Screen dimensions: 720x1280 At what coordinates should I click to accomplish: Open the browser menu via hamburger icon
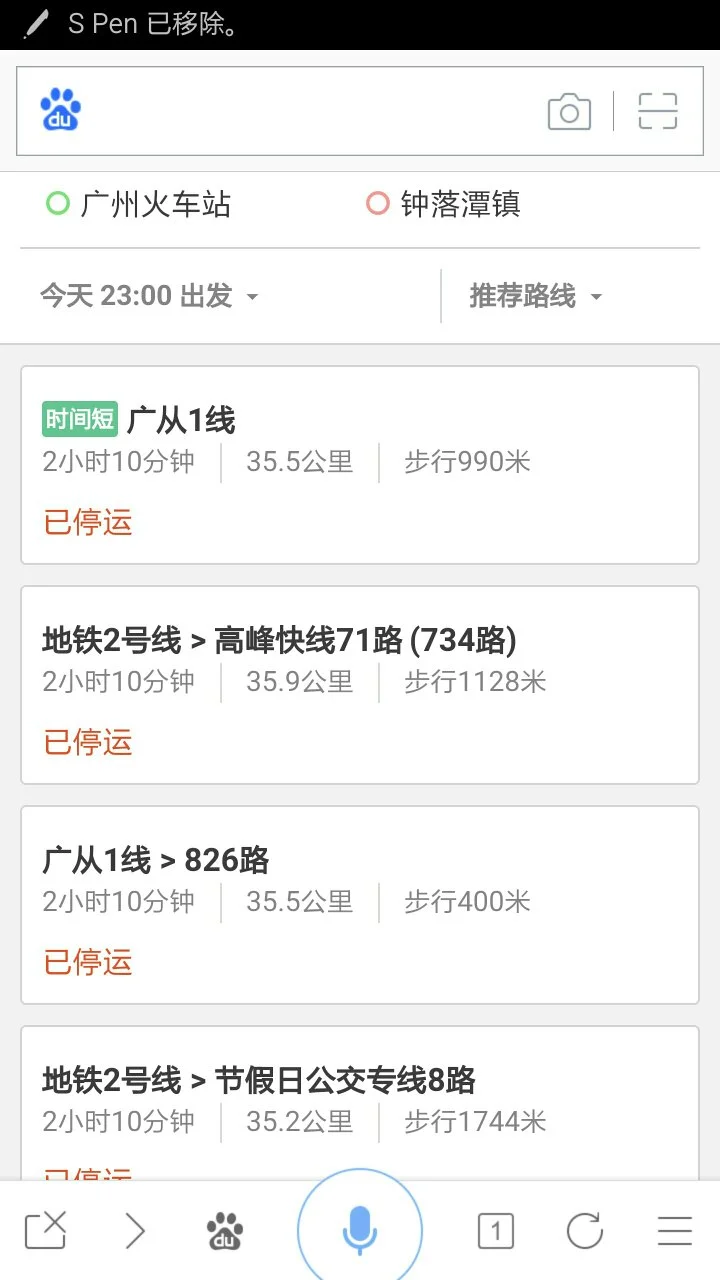coord(675,1229)
